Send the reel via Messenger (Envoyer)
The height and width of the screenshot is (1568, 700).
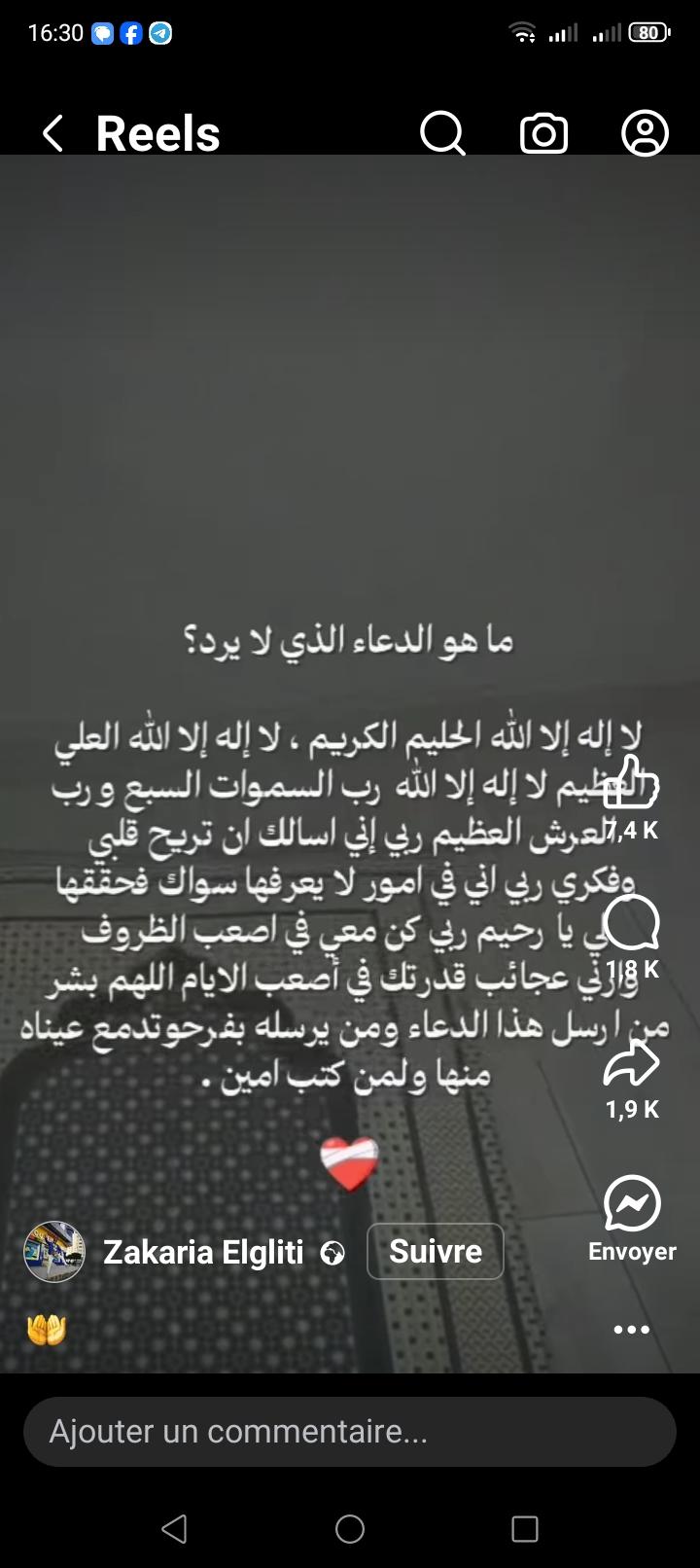(632, 1206)
